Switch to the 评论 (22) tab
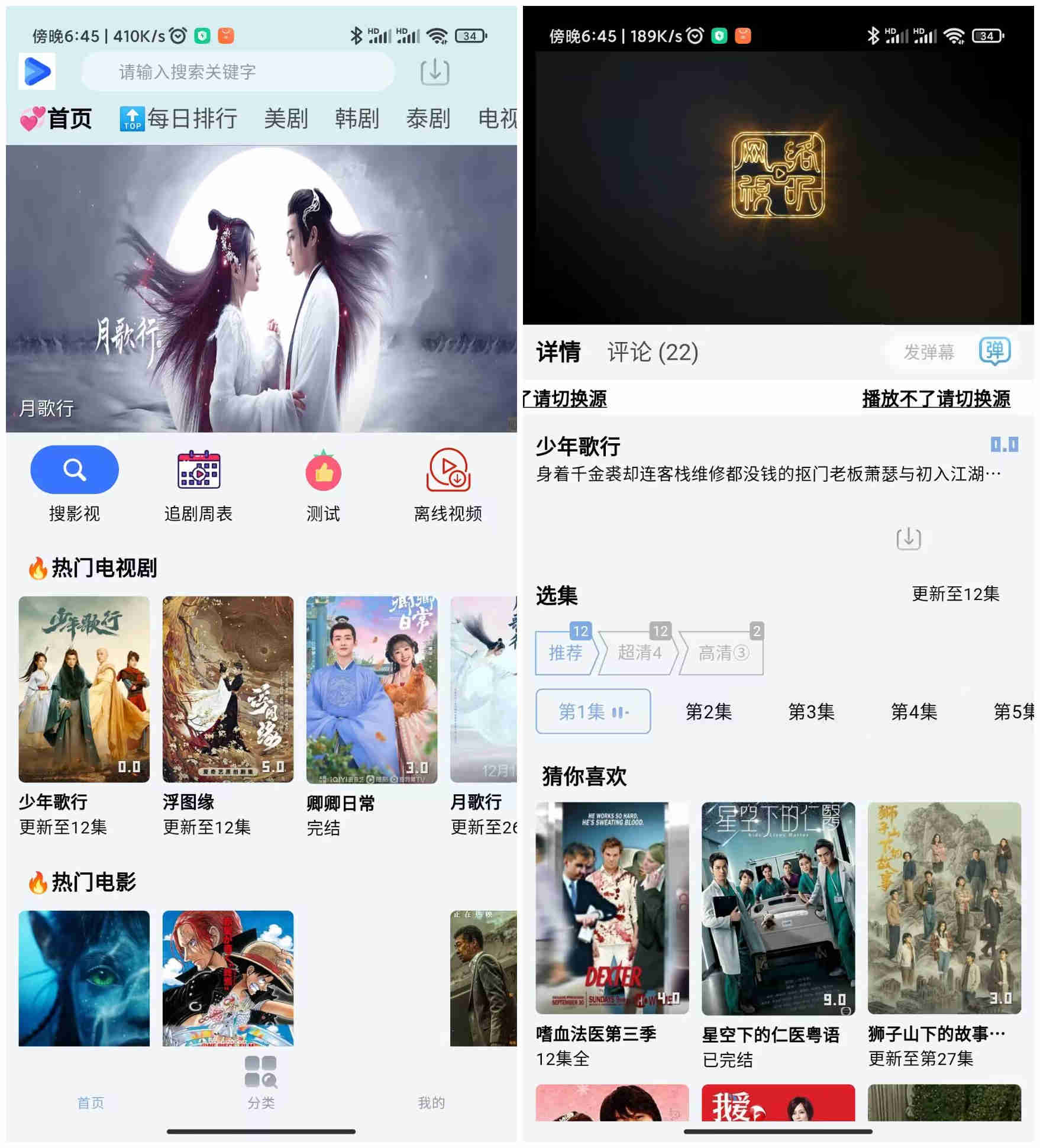 (x=652, y=352)
